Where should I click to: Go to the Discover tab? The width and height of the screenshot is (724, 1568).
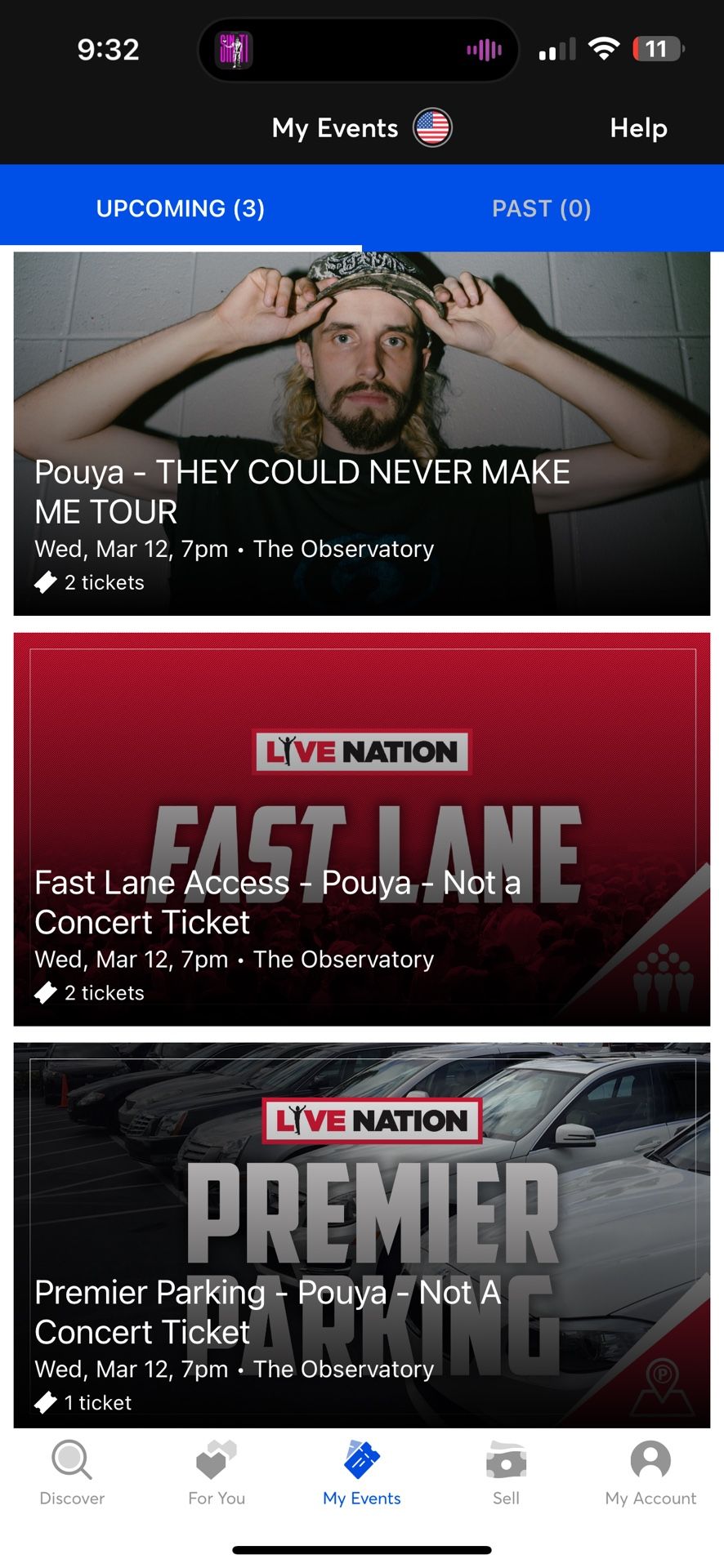click(72, 1474)
